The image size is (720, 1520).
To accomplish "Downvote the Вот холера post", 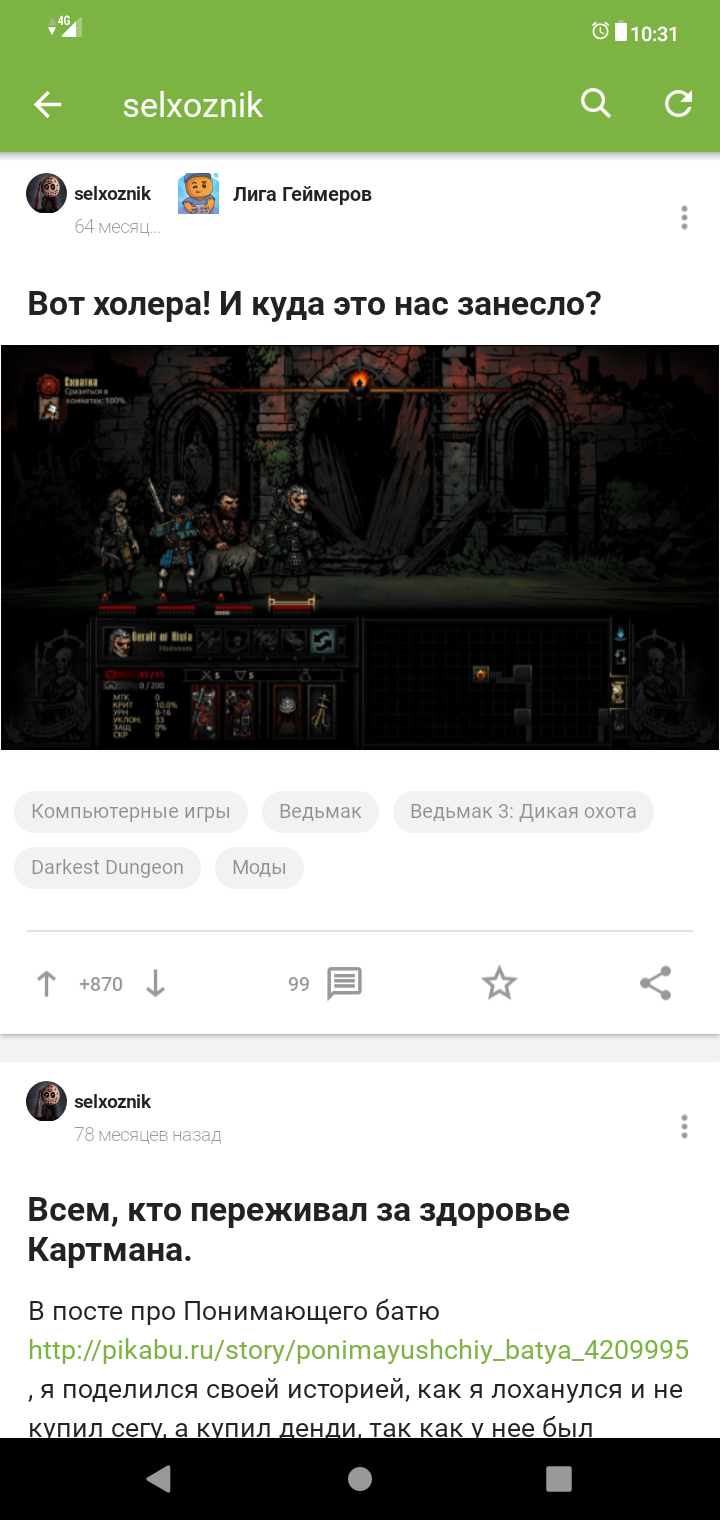I will [x=155, y=984].
